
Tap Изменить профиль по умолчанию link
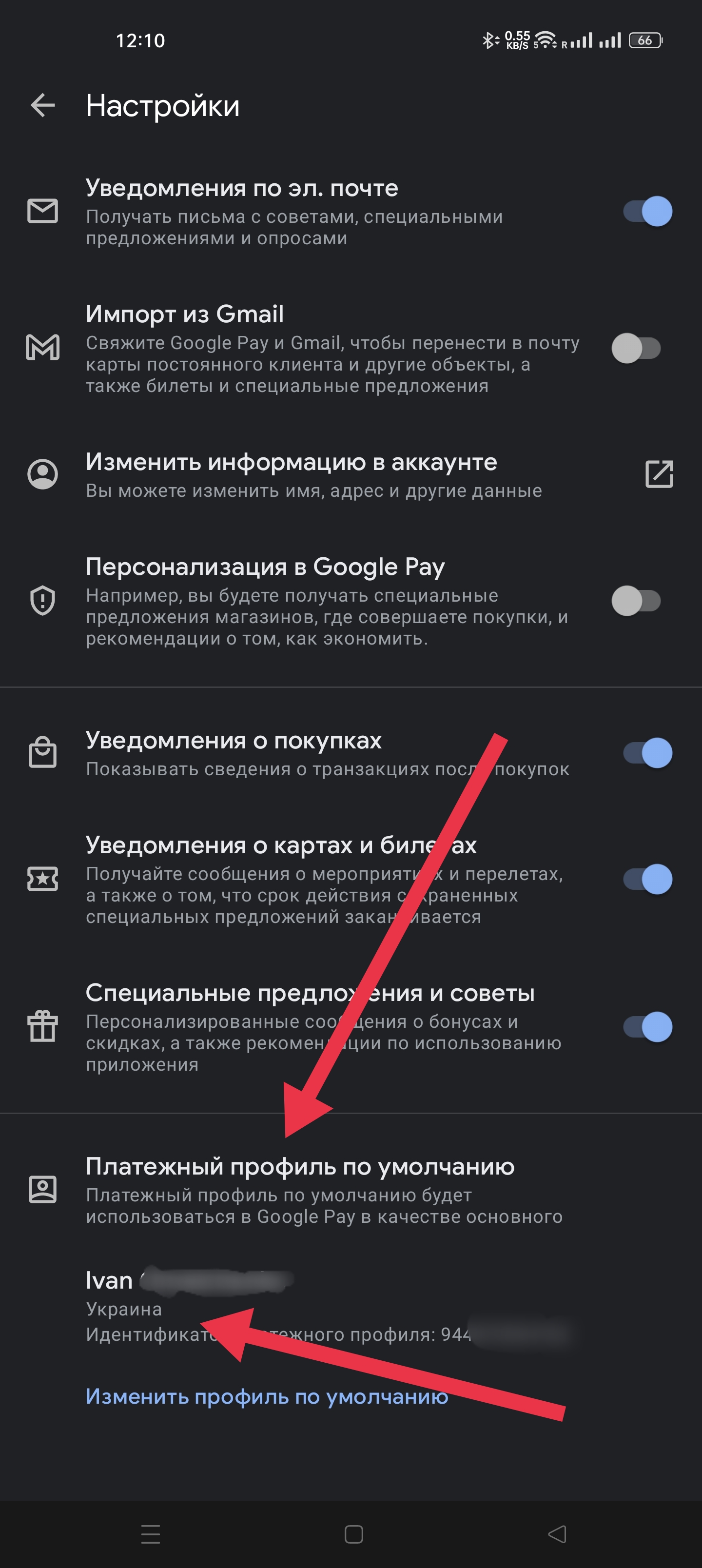point(267,1396)
